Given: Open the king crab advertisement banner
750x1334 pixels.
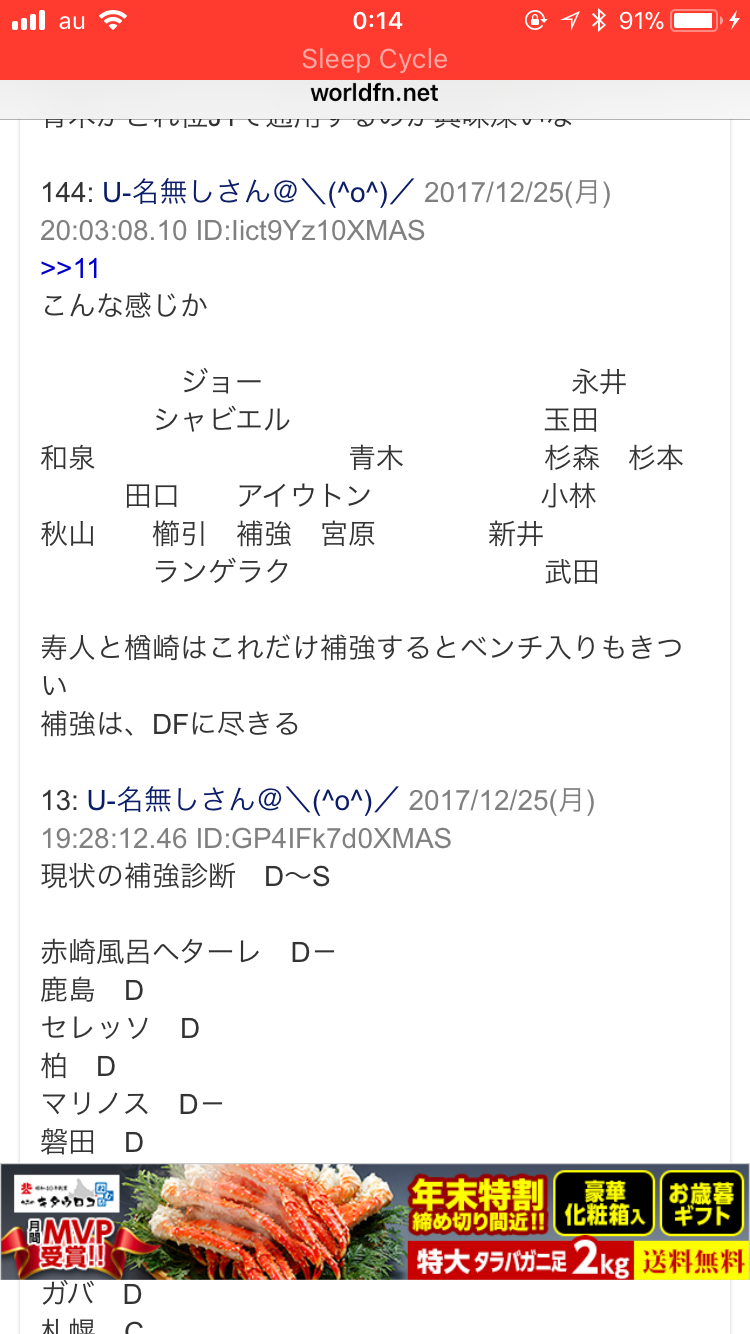Looking at the screenshot, I should click(374, 1222).
